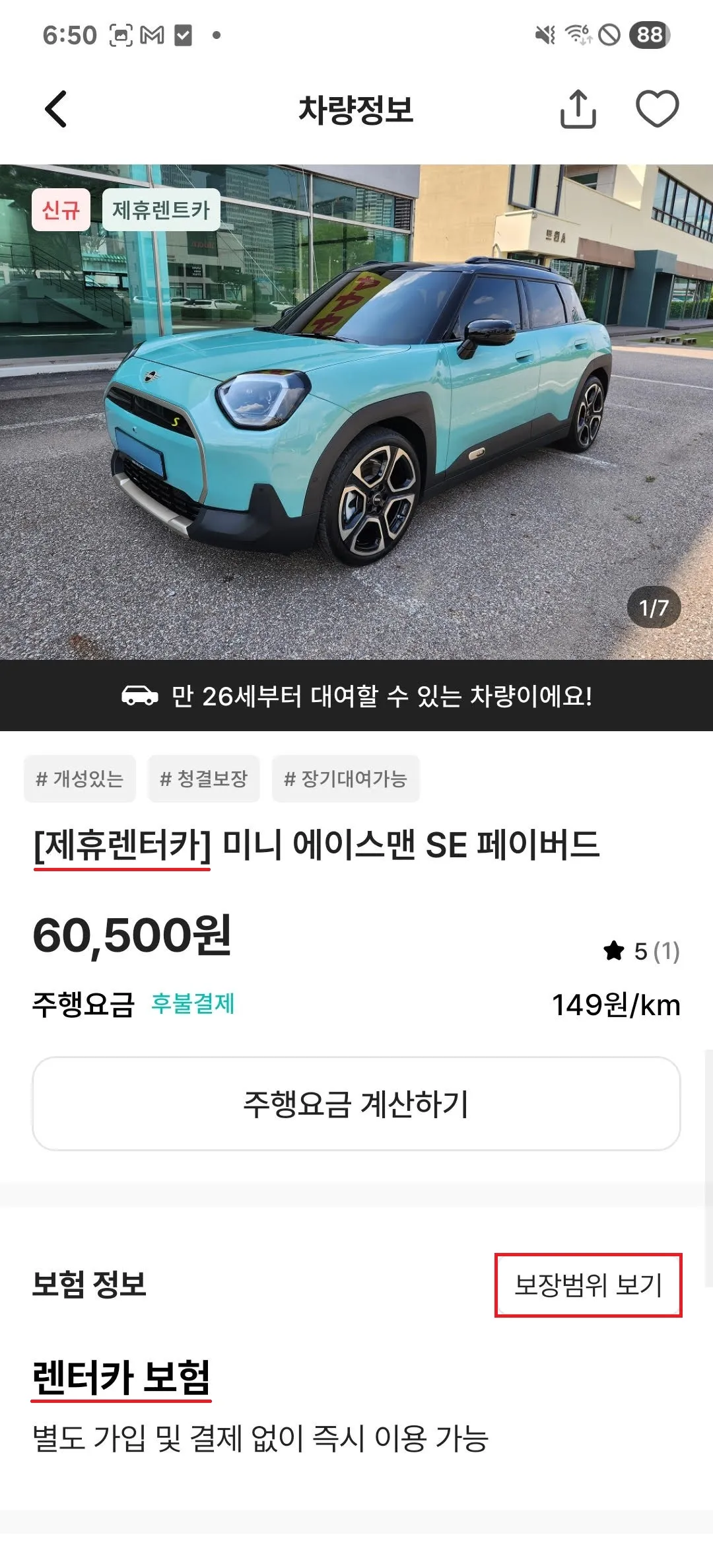Add this car to favorites
The image size is (713, 1568).
click(x=657, y=109)
